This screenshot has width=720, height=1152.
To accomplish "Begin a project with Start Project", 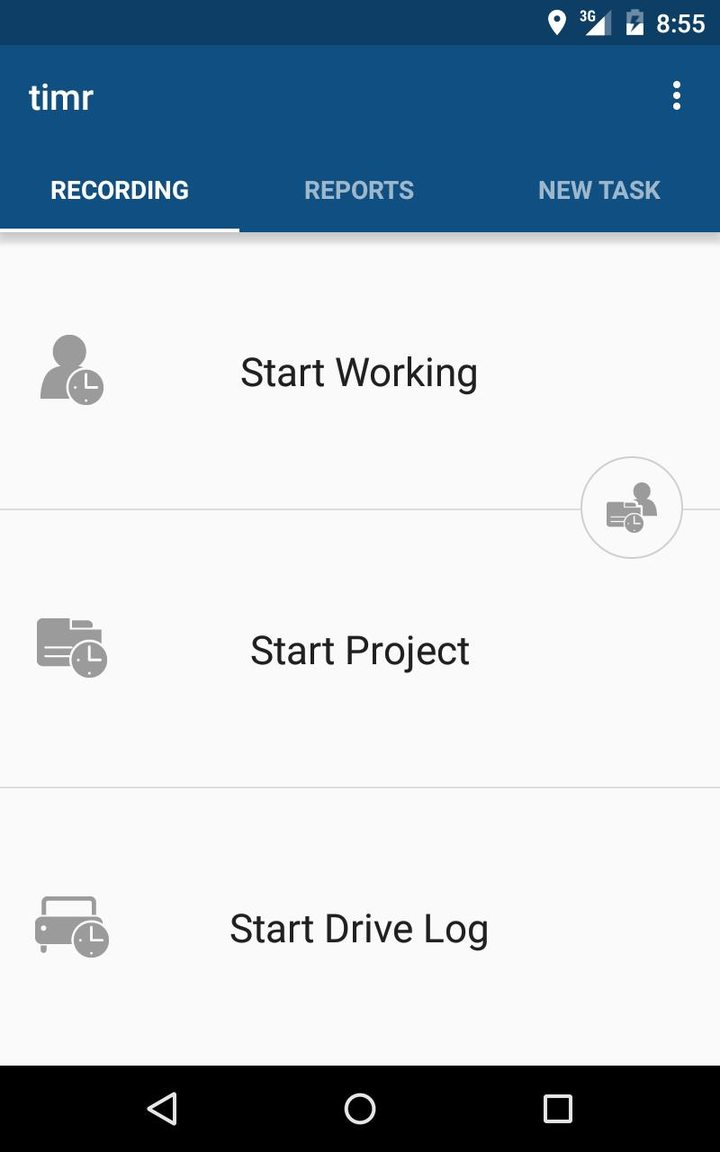I will click(360, 650).
